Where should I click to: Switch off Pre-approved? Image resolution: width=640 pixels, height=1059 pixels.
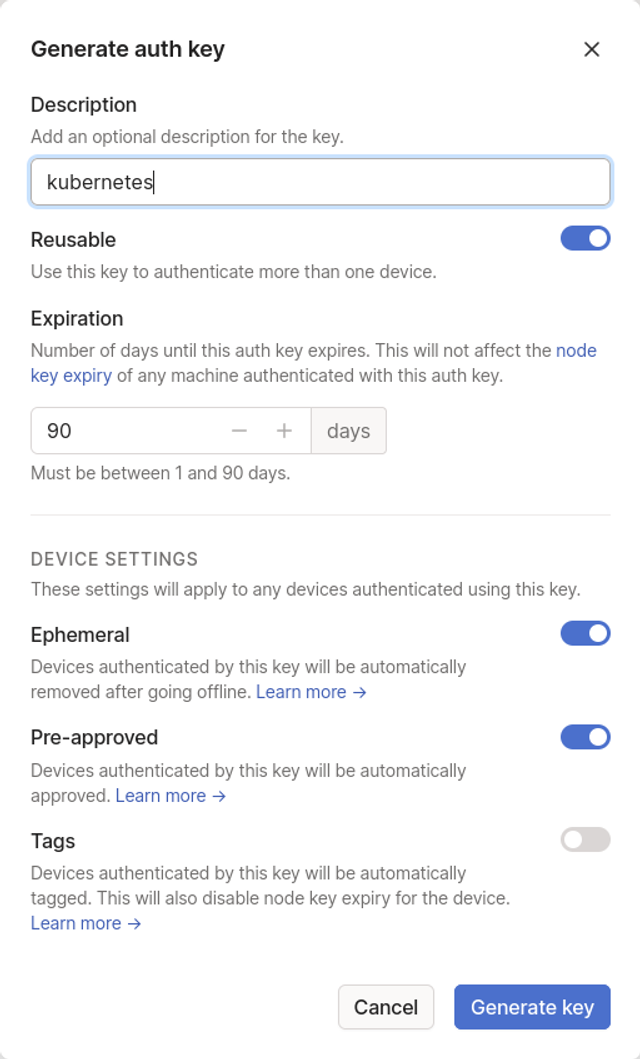pos(585,737)
